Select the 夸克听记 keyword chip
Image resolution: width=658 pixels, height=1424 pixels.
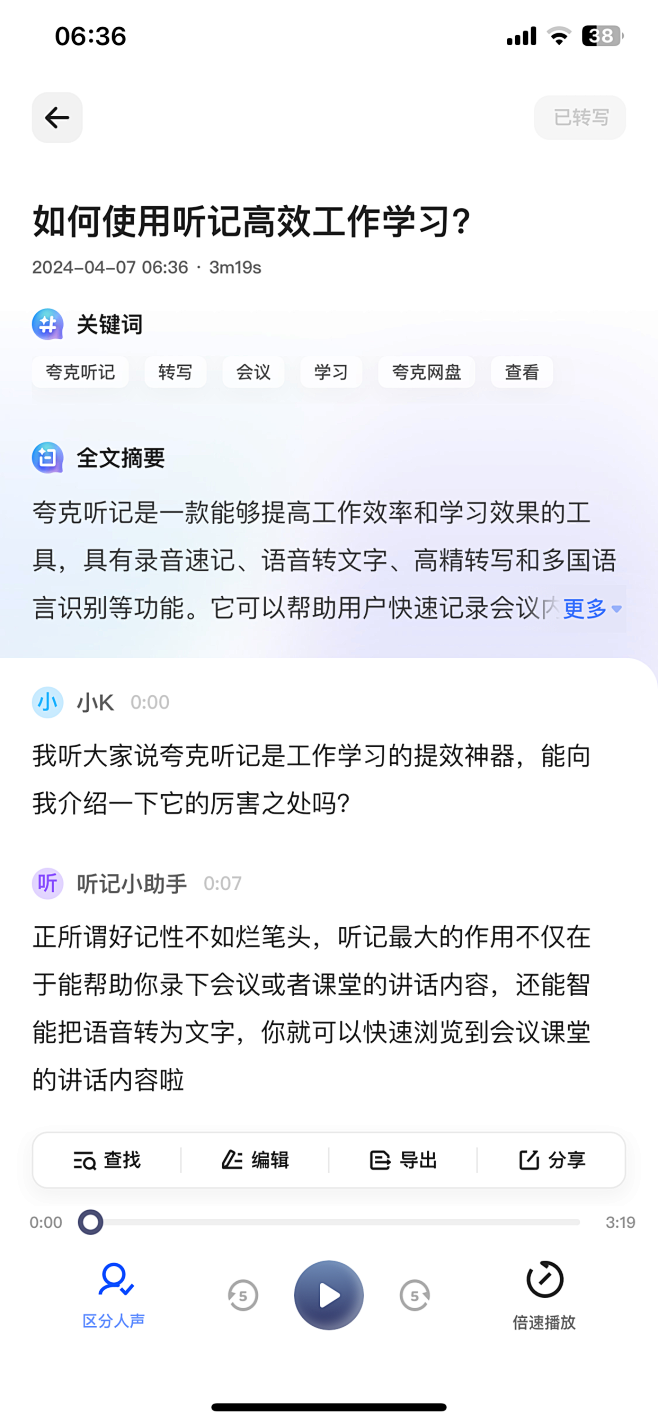pyautogui.click(x=80, y=372)
